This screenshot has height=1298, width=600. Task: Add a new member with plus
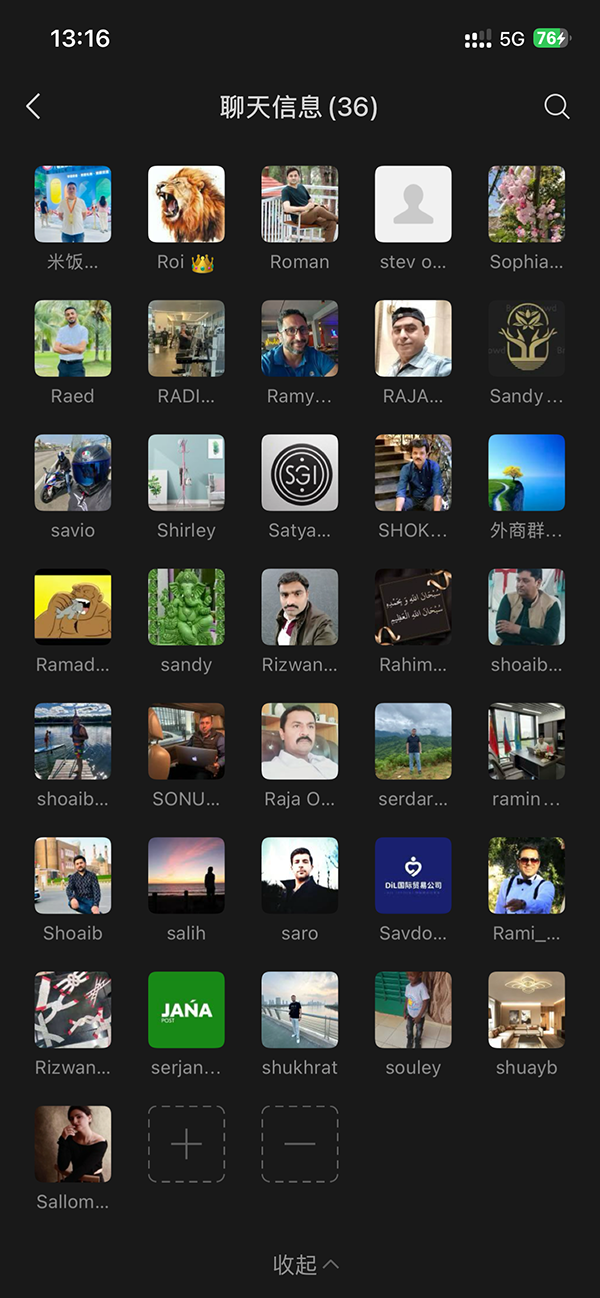pyautogui.click(x=186, y=1144)
